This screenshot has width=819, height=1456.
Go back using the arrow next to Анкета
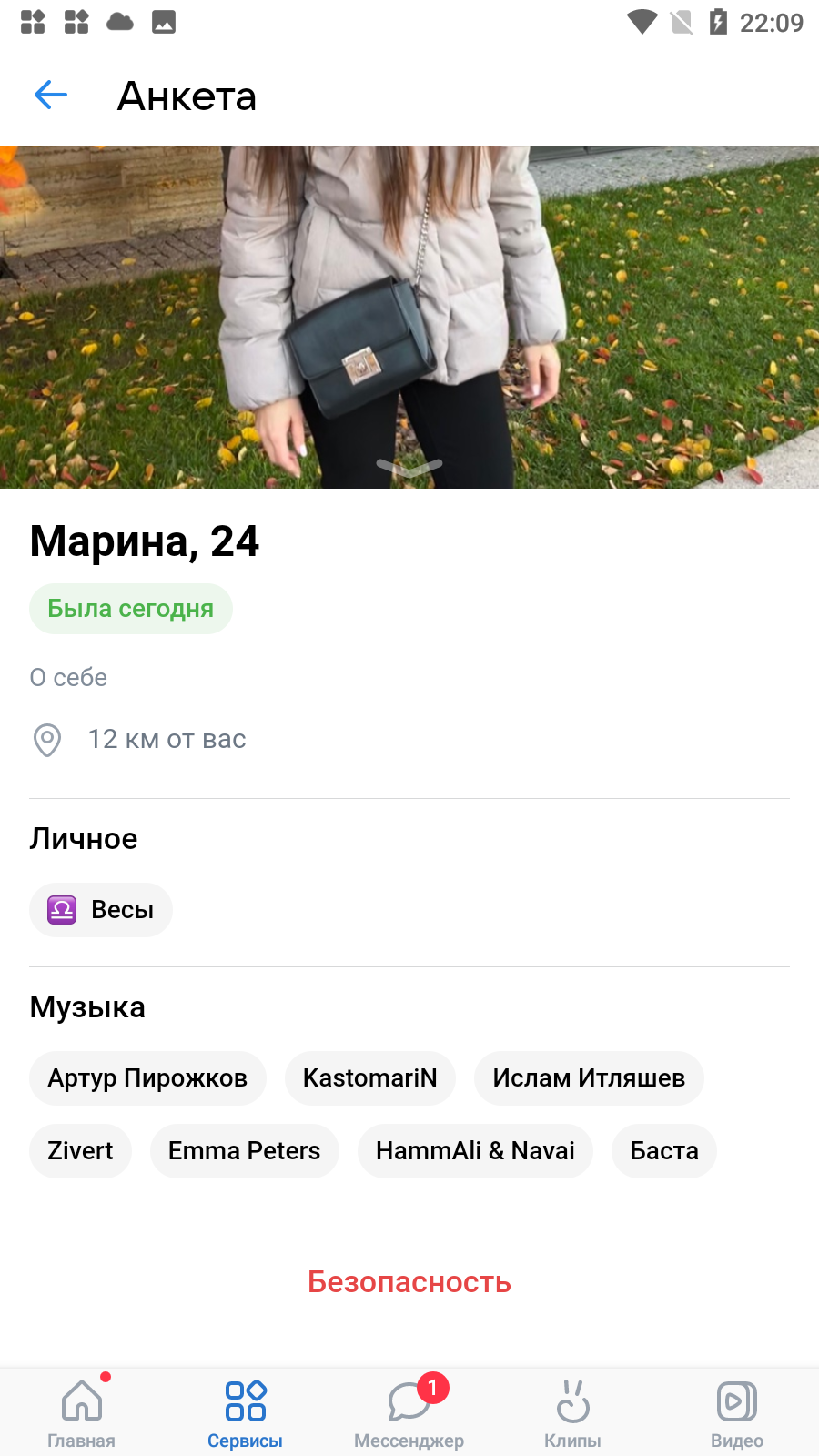(x=51, y=95)
